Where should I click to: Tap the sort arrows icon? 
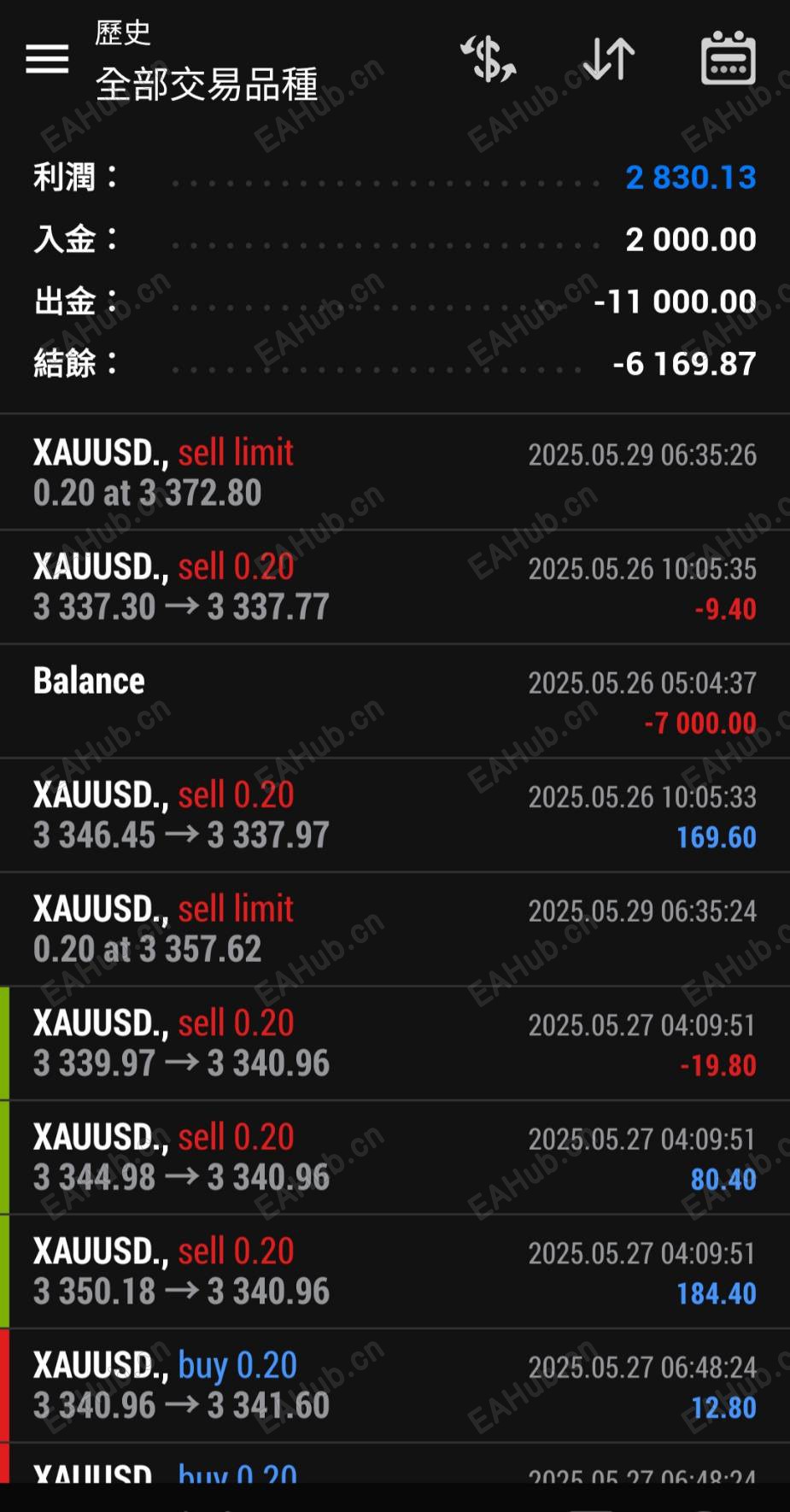tap(609, 59)
